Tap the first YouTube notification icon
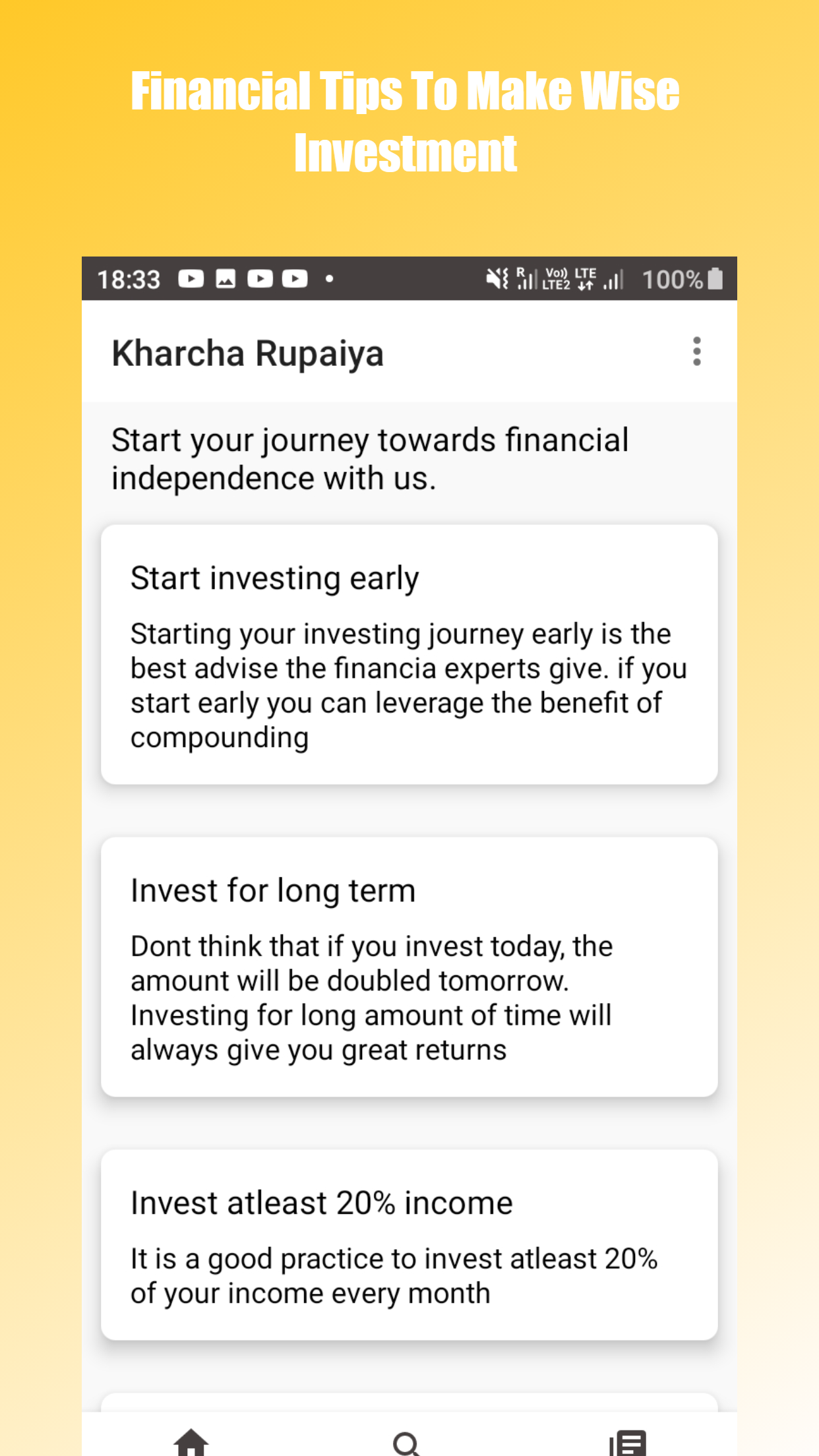The image size is (819, 1456). pos(191,278)
